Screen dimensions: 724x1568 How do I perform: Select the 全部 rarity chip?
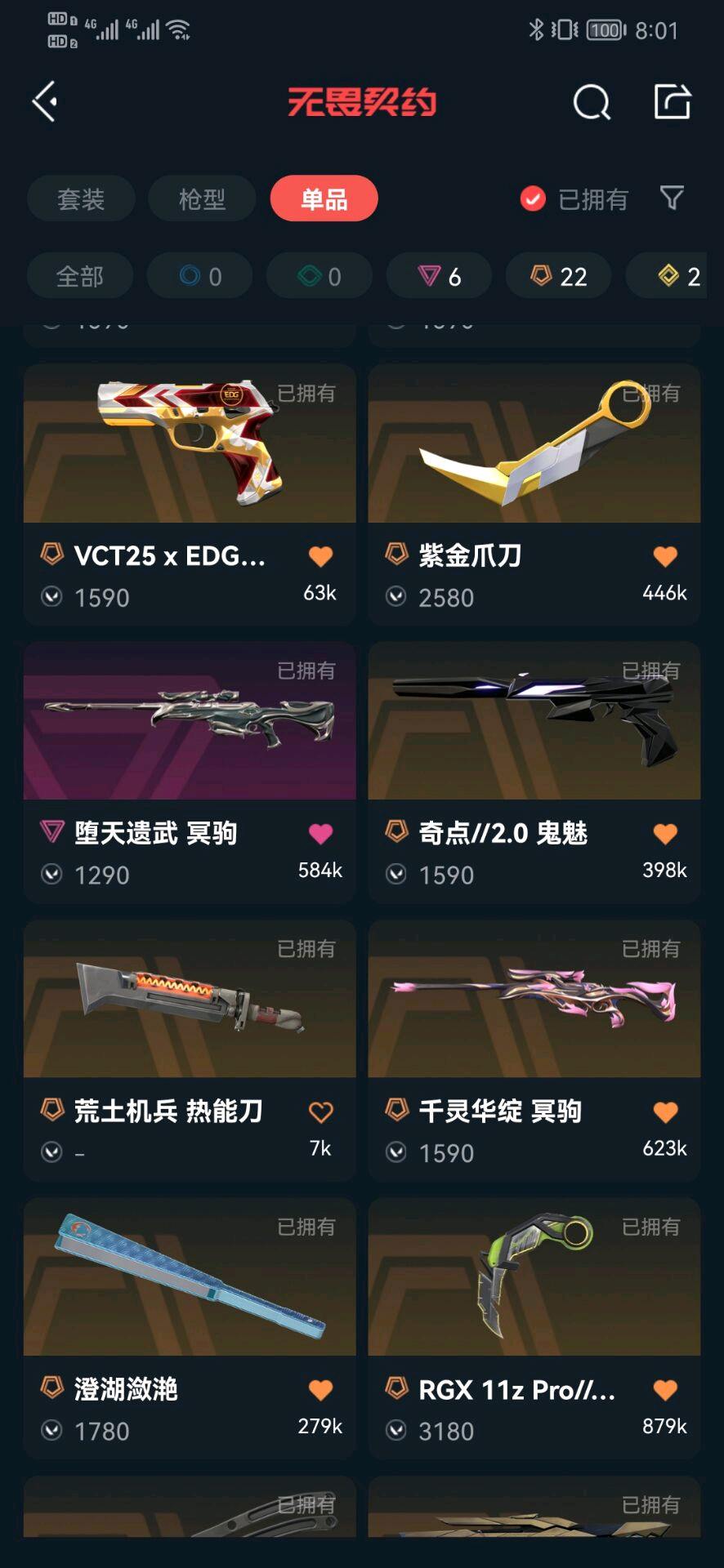point(80,276)
